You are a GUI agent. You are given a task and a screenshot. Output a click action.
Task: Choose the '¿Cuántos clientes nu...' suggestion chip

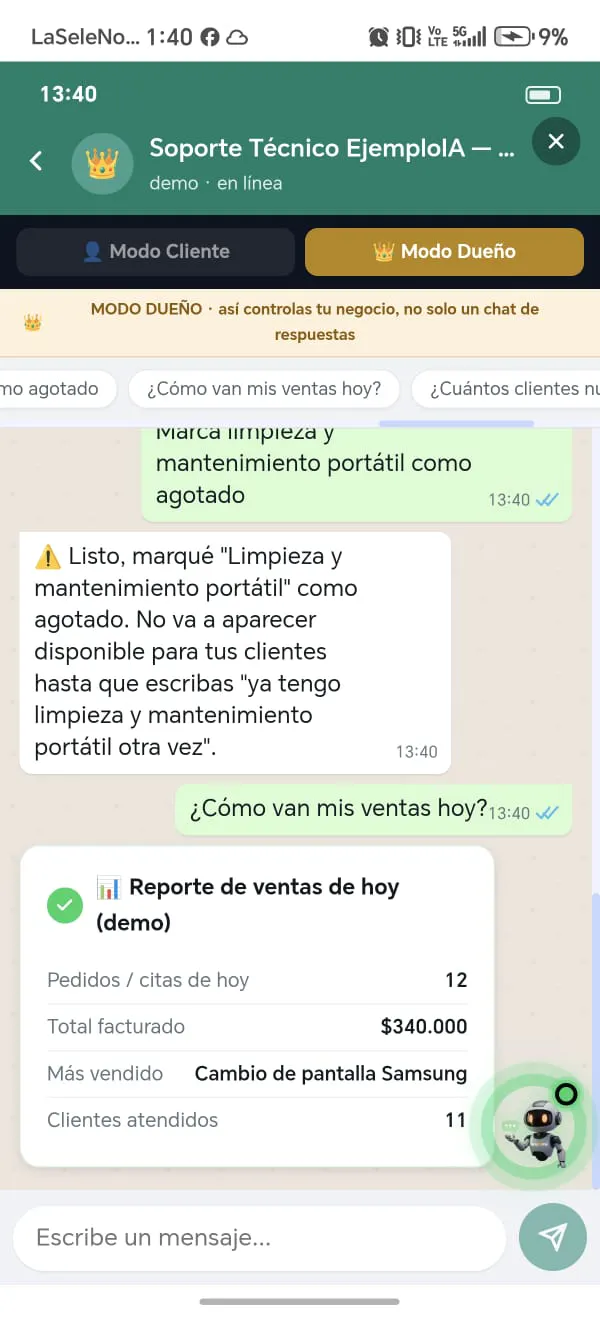pos(507,389)
